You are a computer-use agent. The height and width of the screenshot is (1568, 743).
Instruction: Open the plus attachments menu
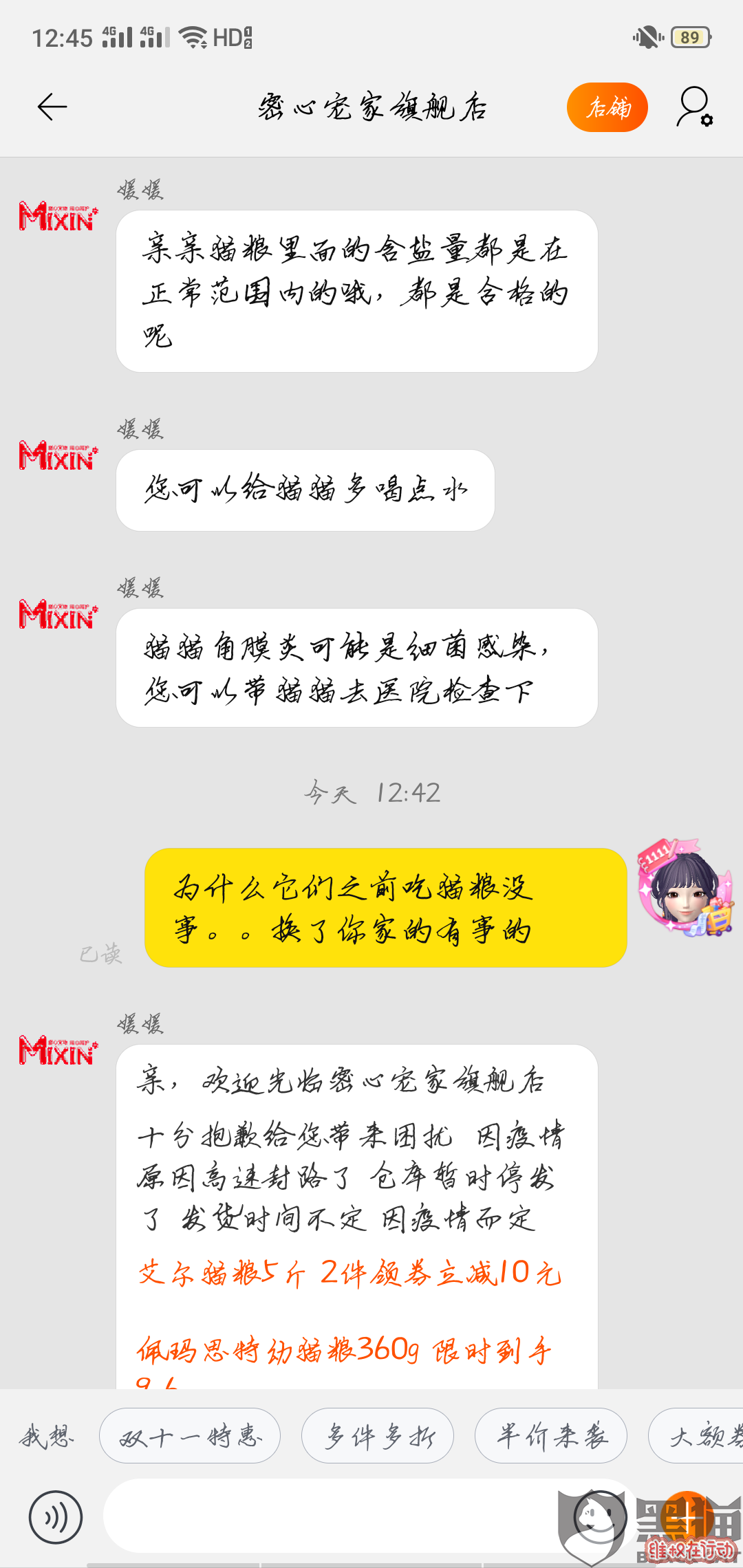(x=687, y=1517)
